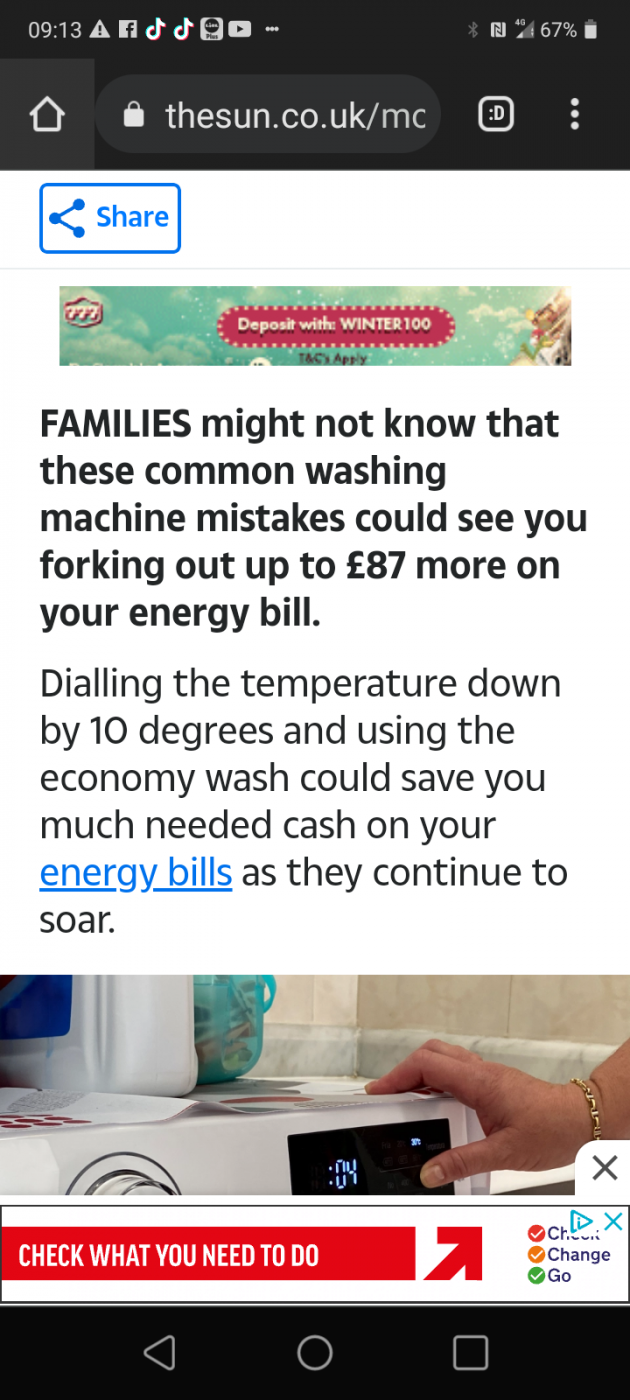The image size is (630, 1400).
Task: Share this article
Action: click(x=110, y=217)
